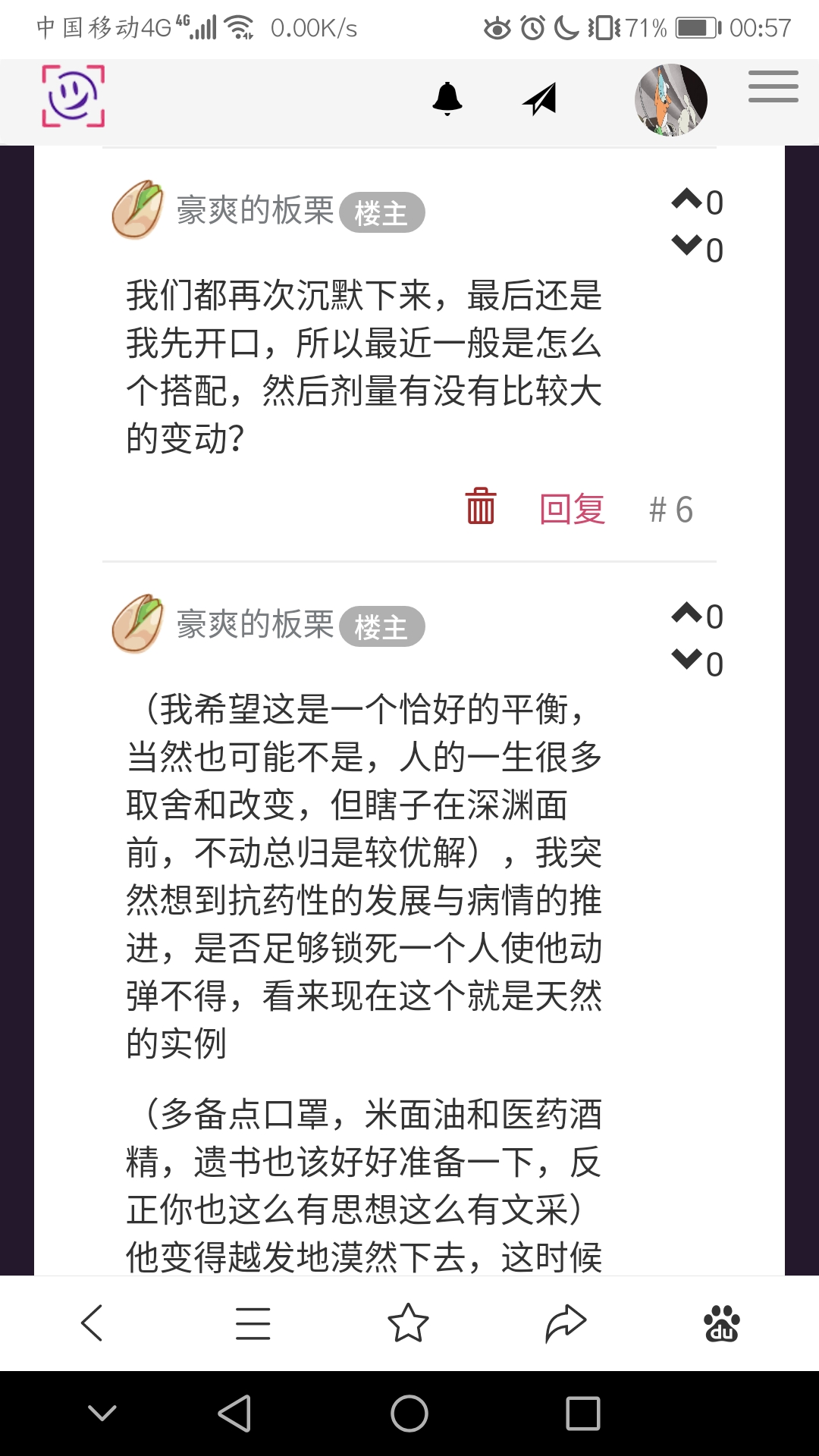
Task: Open the paper plane messages icon
Action: point(540,99)
